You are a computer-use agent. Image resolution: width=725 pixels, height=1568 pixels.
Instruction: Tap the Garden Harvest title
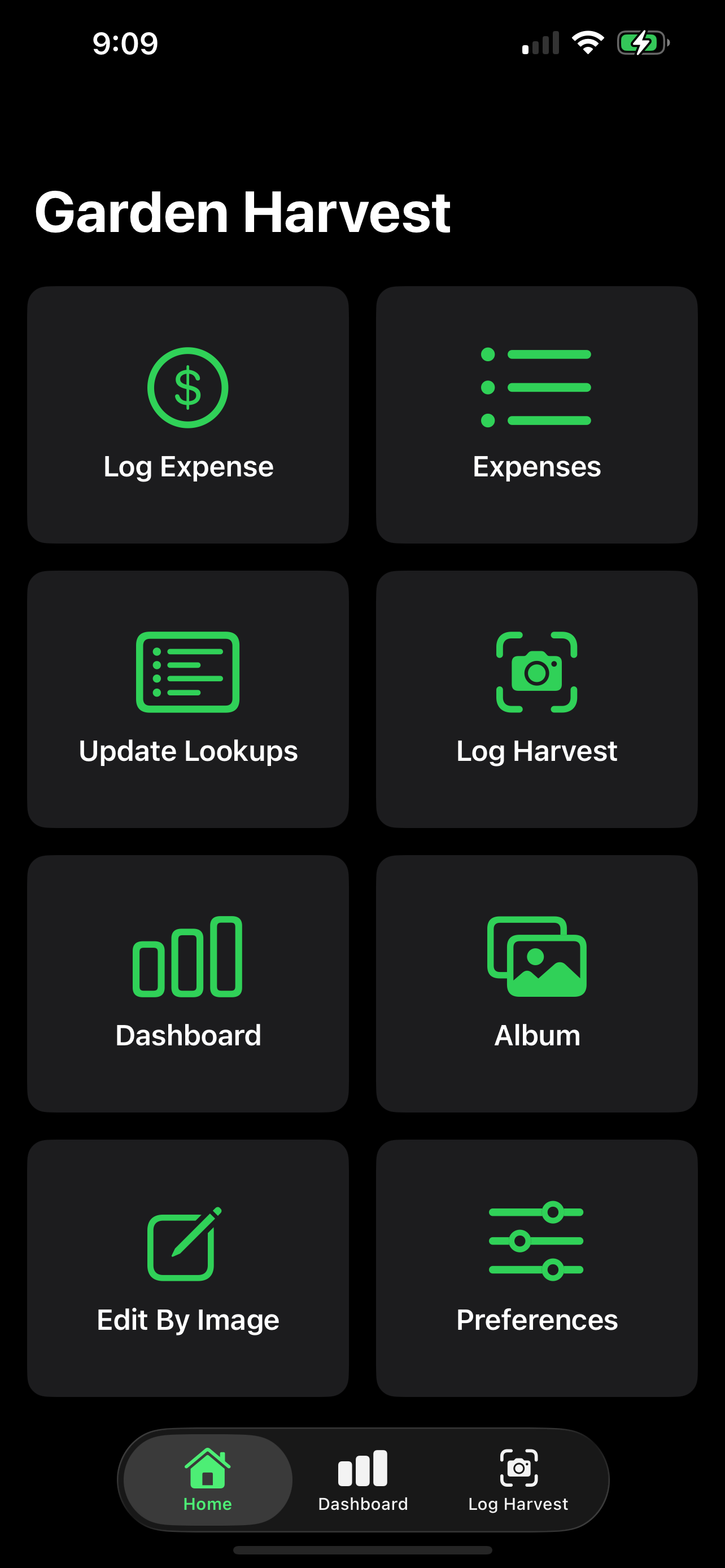tap(242, 212)
